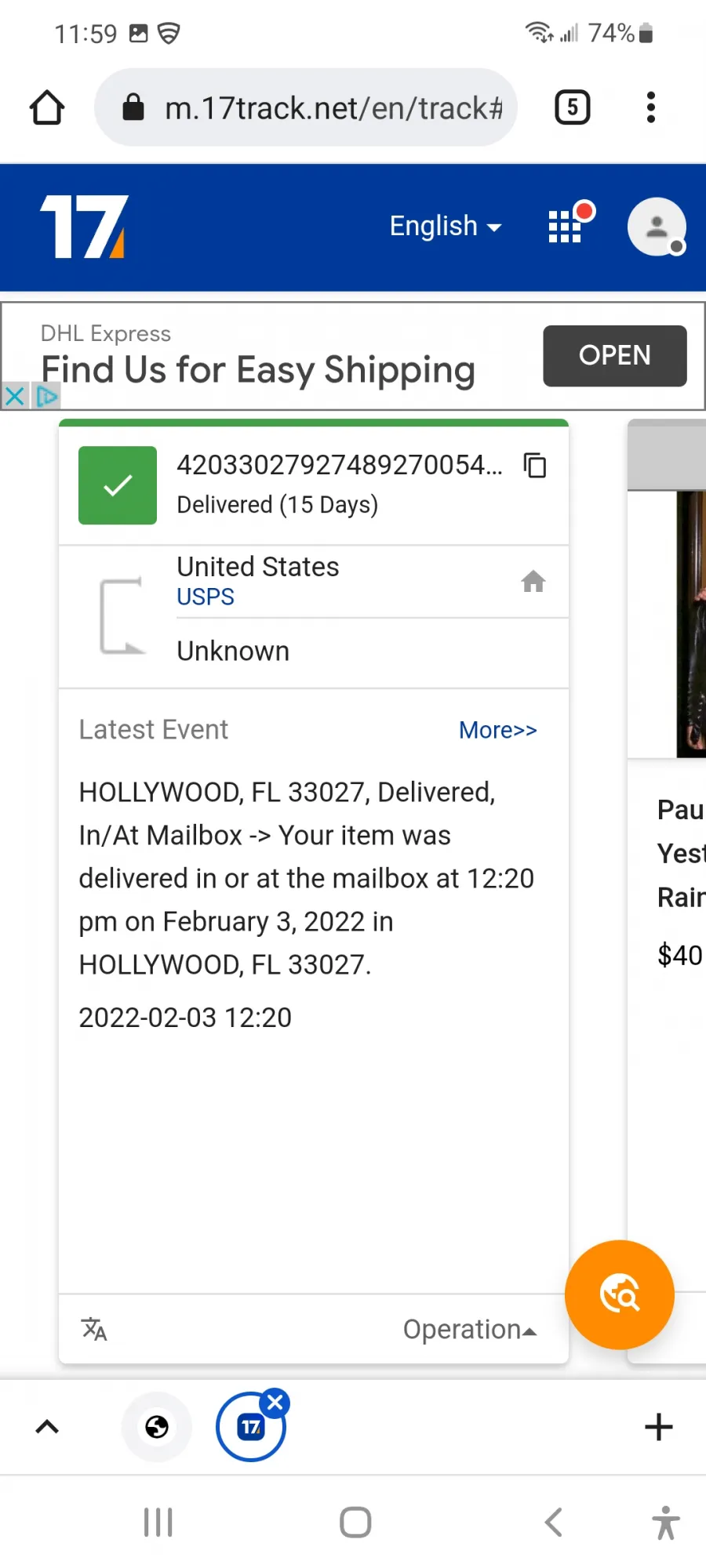Image resolution: width=706 pixels, height=1568 pixels.
Task: Tap the orange track search floating button
Action: (620, 1294)
